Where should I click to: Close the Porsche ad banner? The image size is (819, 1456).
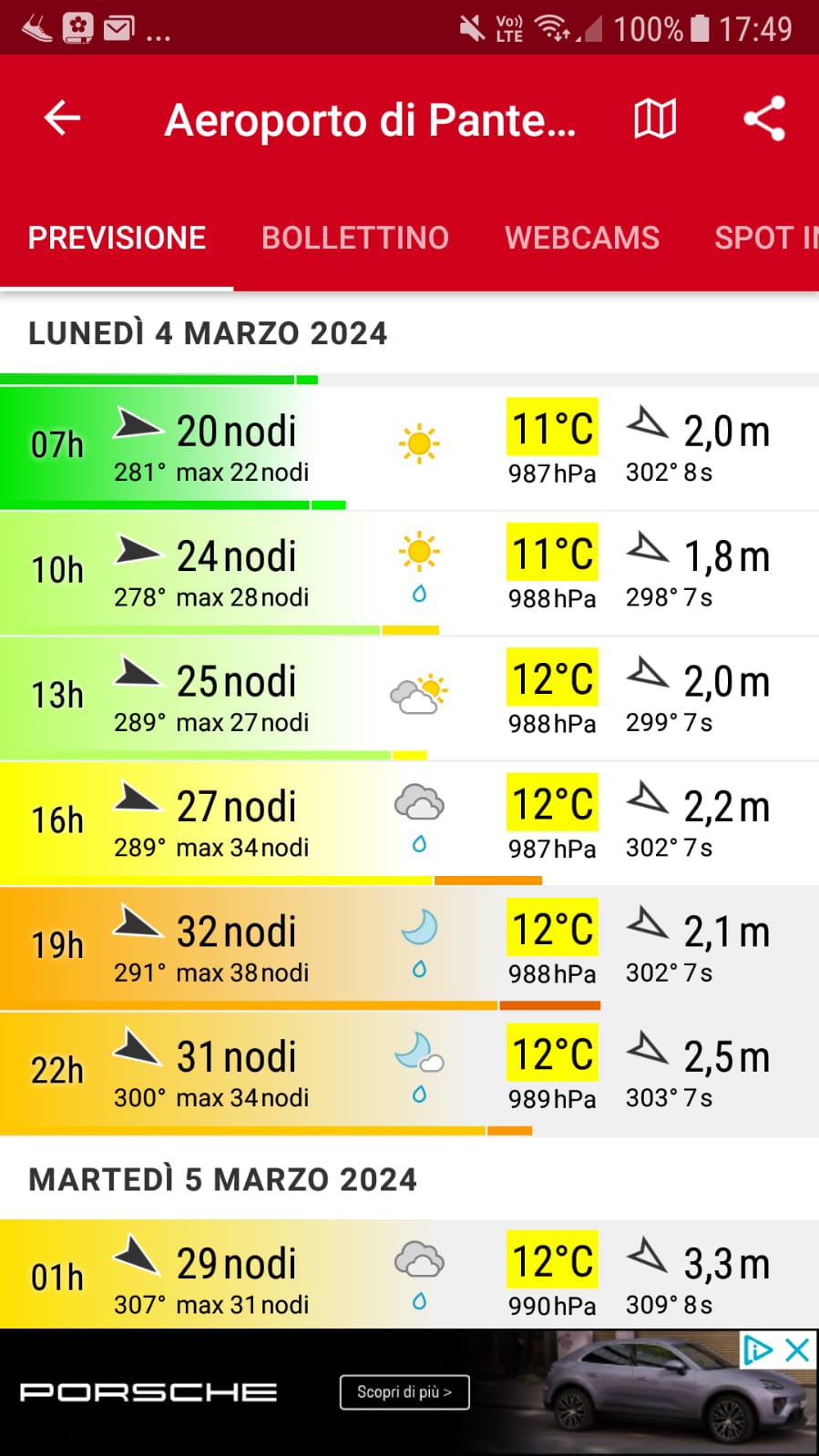[x=797, y=1349]
